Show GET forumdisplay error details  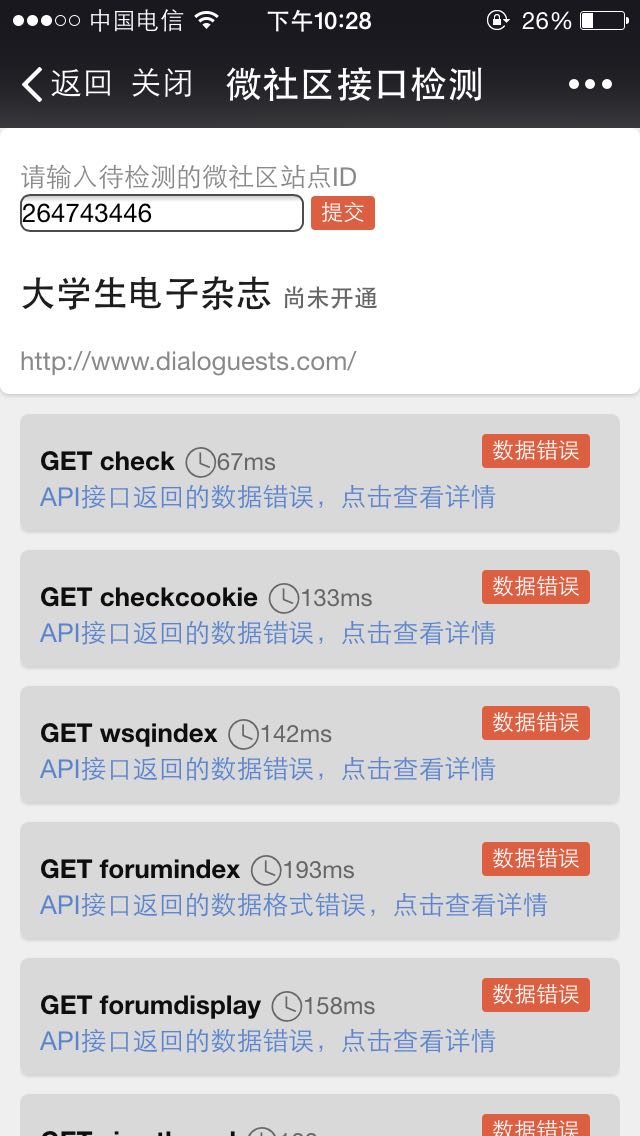coord(268,1041)
